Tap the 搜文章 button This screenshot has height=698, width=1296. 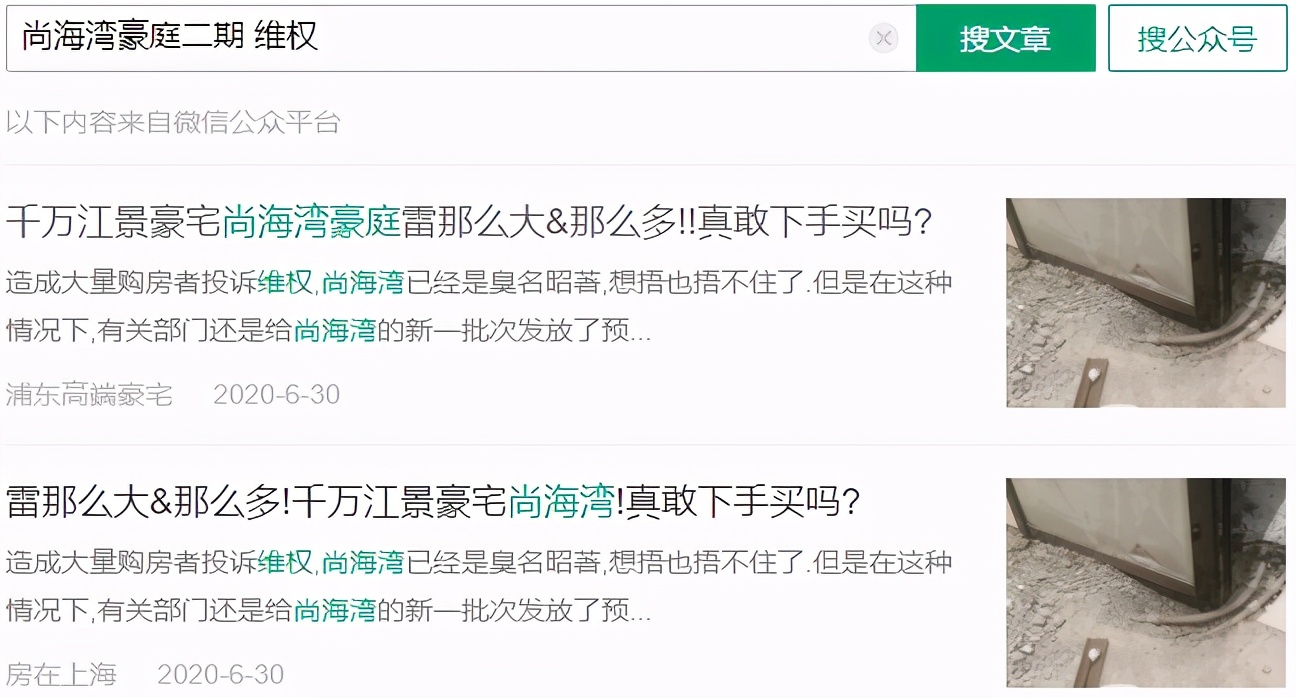[1005, 38]
